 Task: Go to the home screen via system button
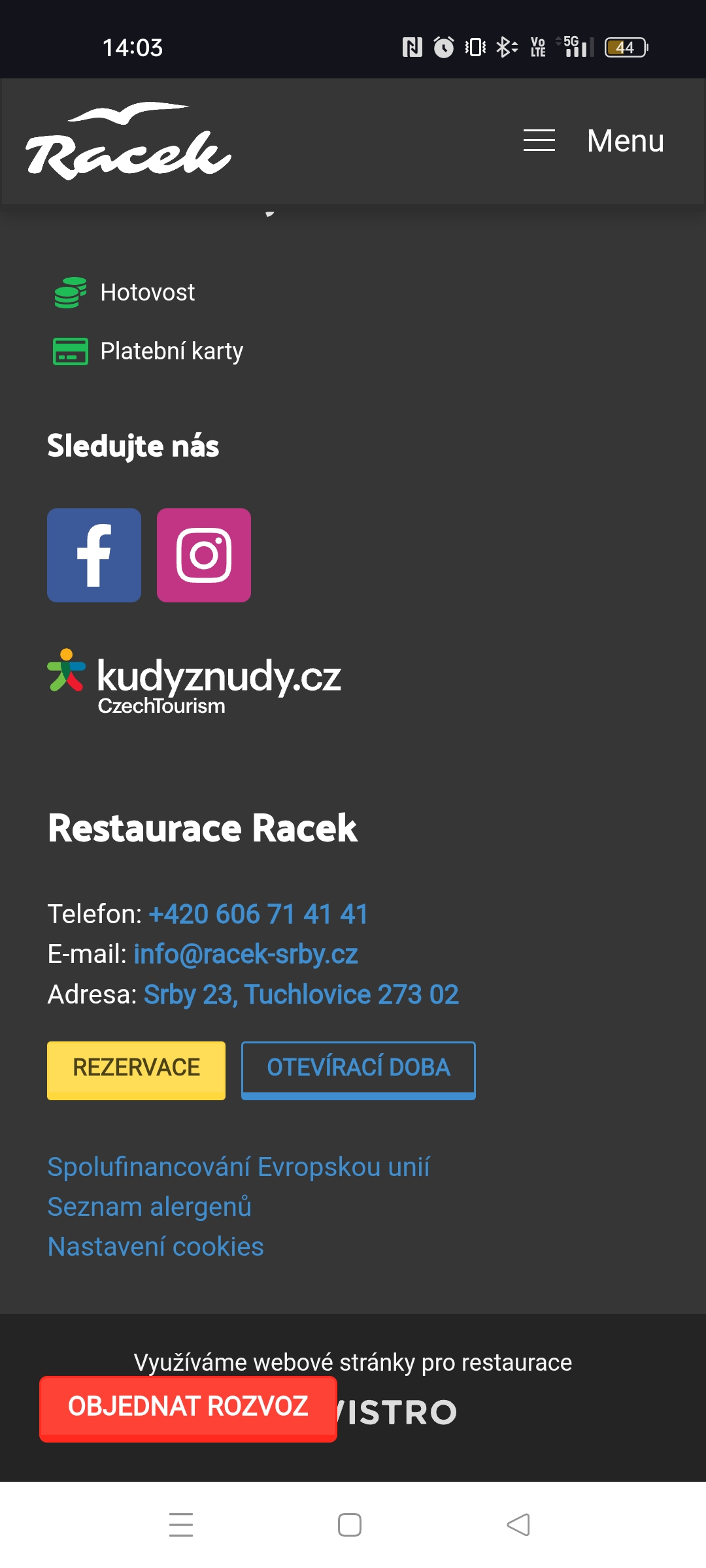(350, 1525)
